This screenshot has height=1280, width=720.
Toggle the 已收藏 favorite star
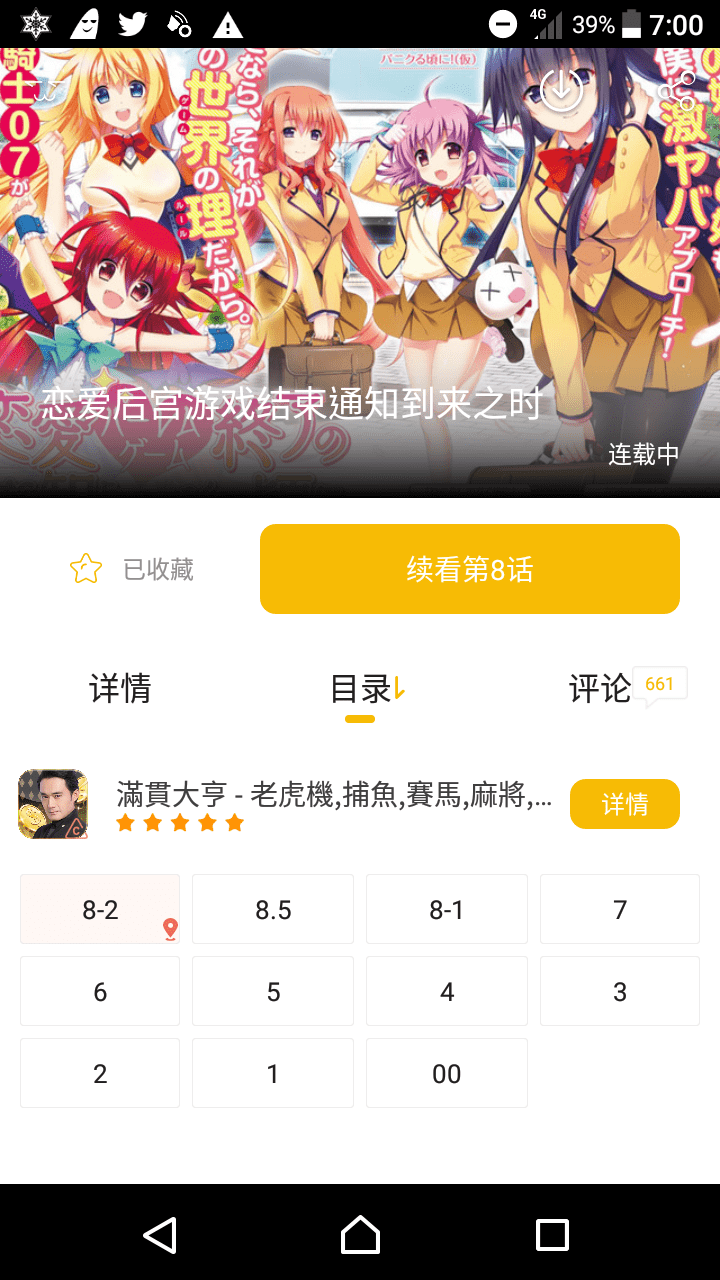[x=87, y=568]
